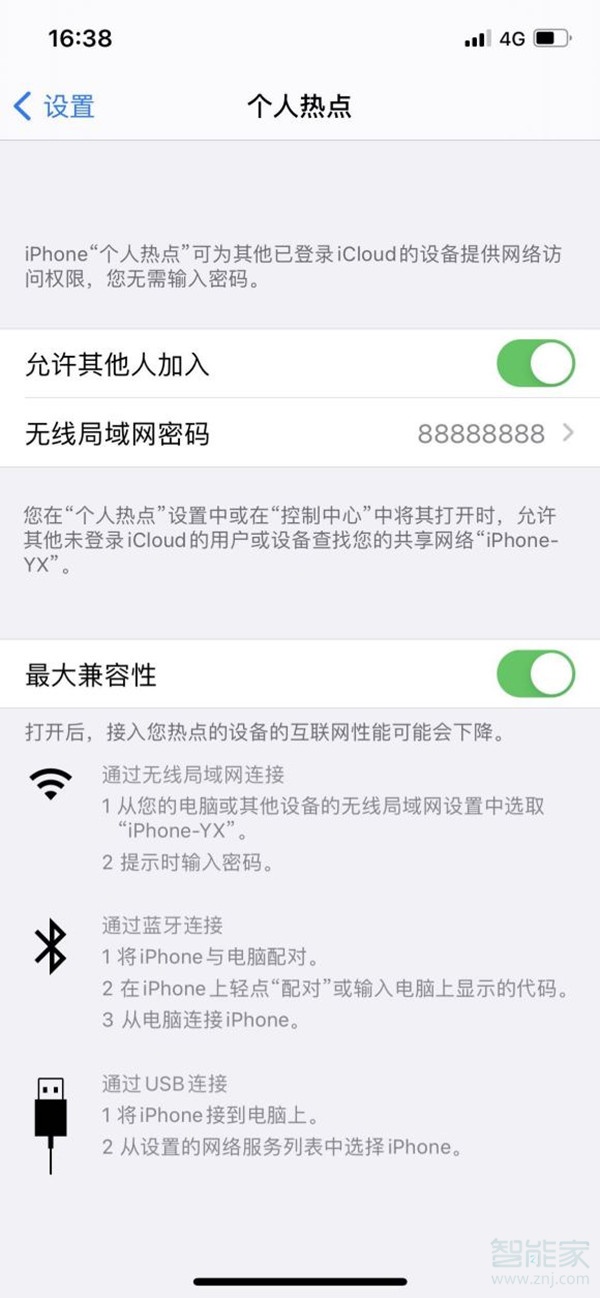The height and width of the screenshot is (1298, 600).
Task: Go back to 设置
Action: coord(55,106)
